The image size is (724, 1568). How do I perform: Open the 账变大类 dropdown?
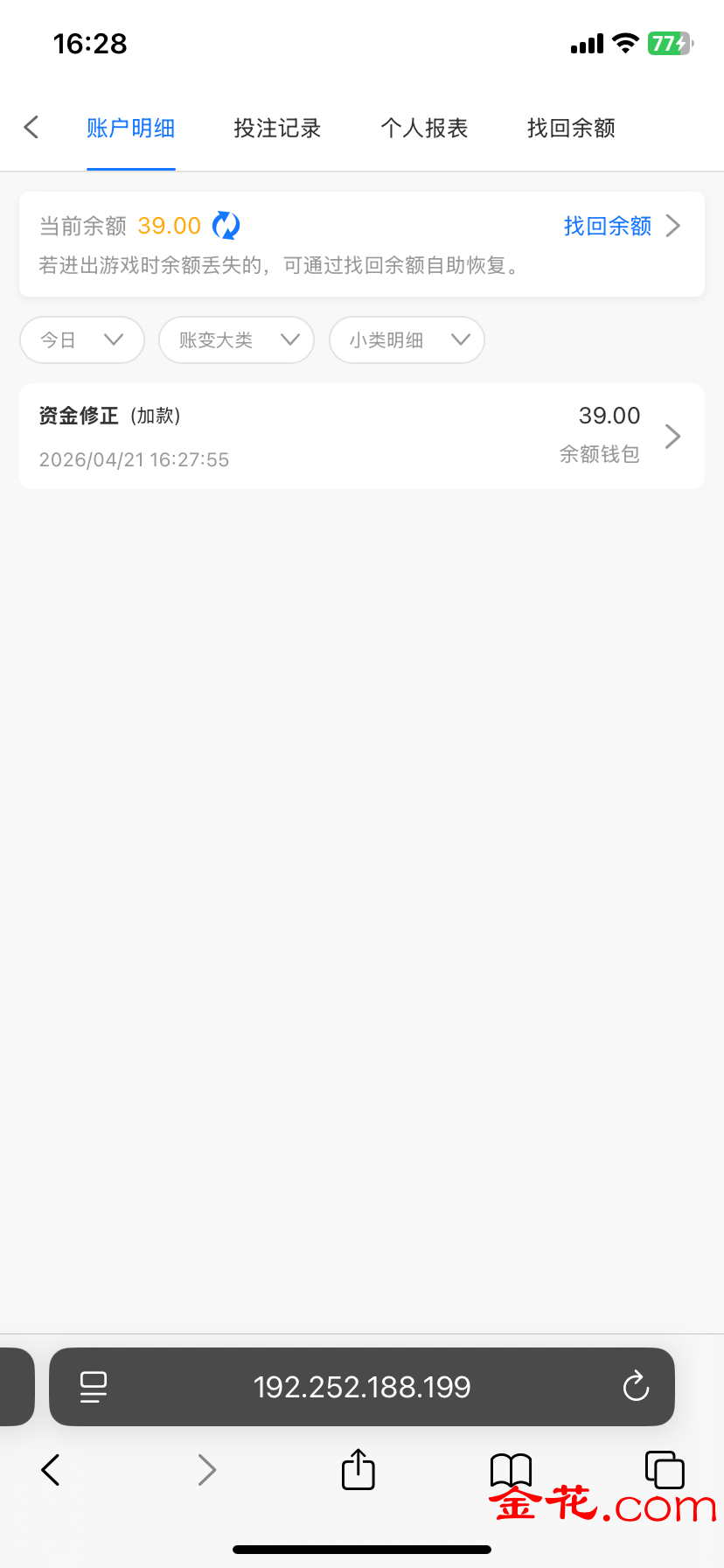(236, 339)
